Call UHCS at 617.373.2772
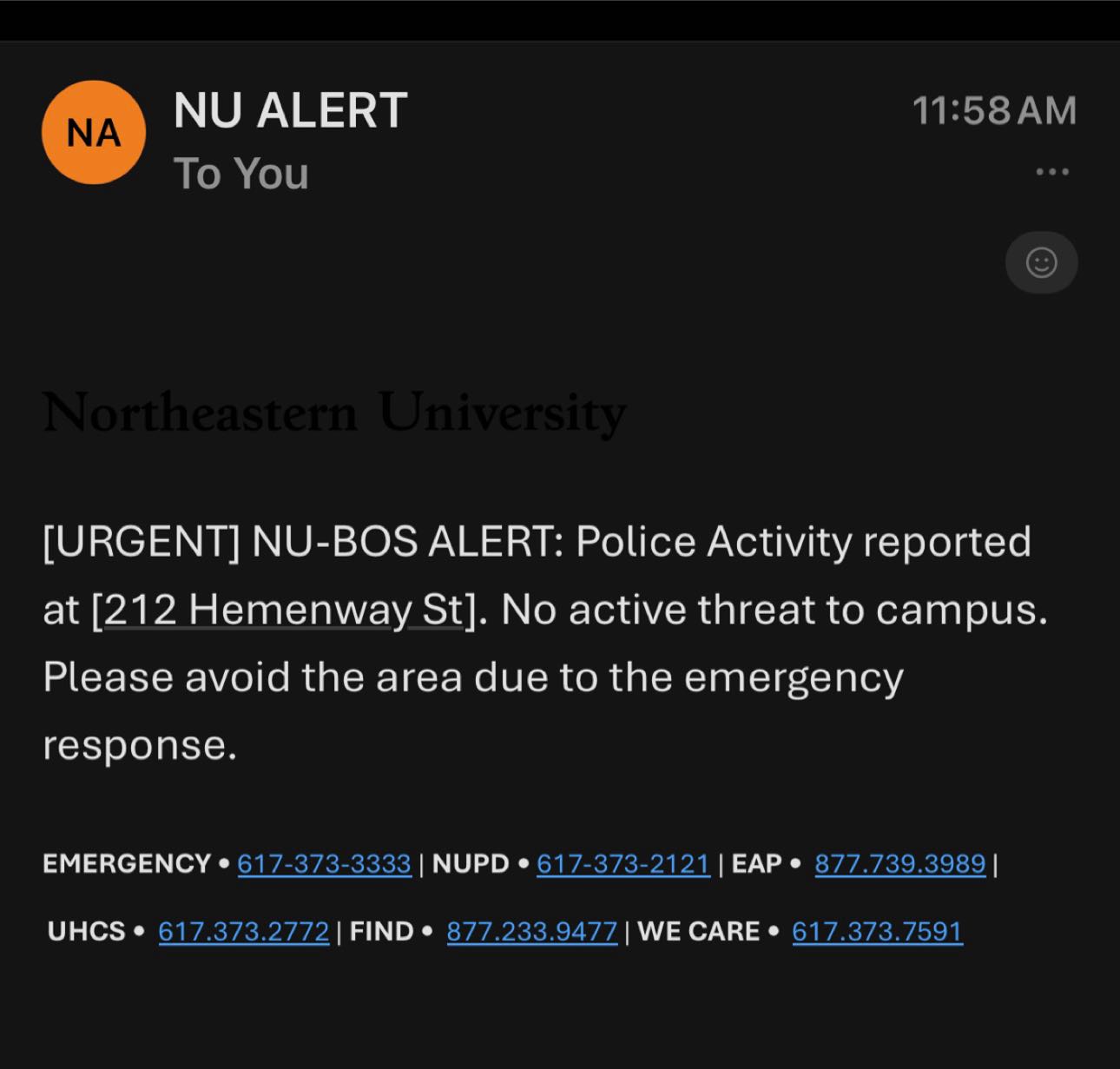Image resolution: width=1120 pixels, height=1069 pixels. point(244,932)
